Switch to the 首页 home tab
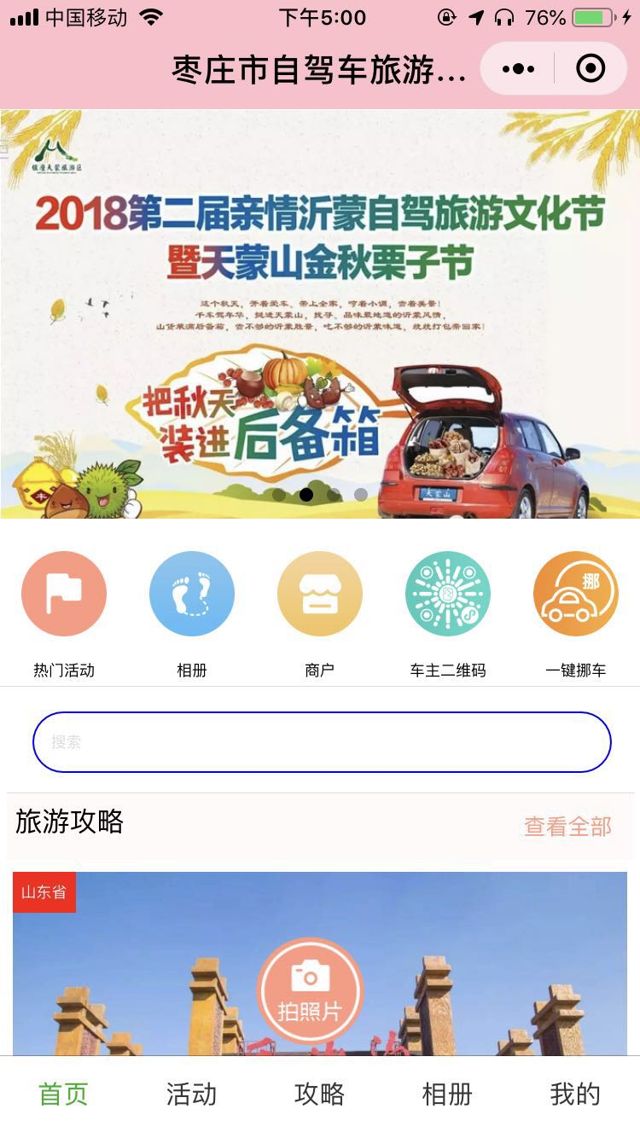Viewport: 640px width, 1138px height. click(64, 1094)
